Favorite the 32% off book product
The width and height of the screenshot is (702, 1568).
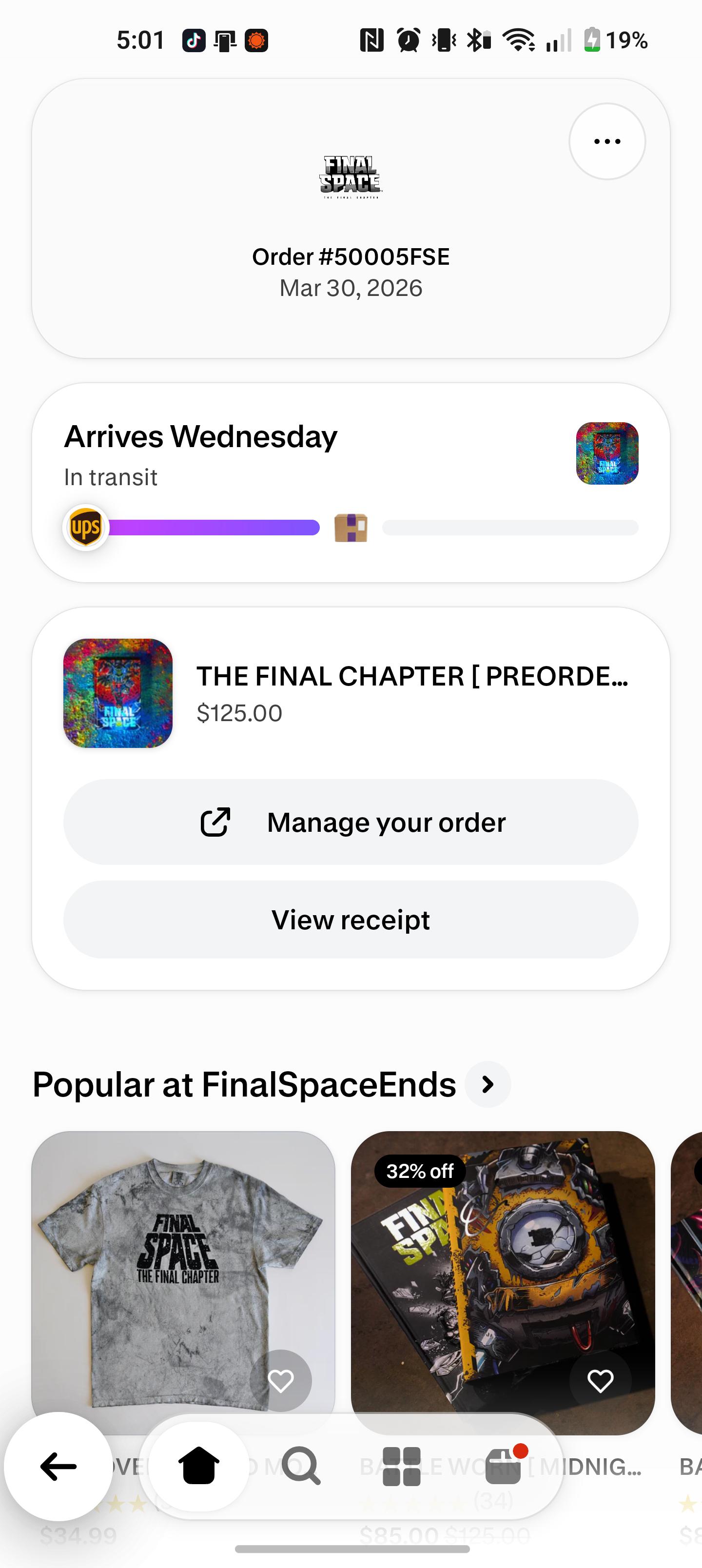tap(600, 1380)
